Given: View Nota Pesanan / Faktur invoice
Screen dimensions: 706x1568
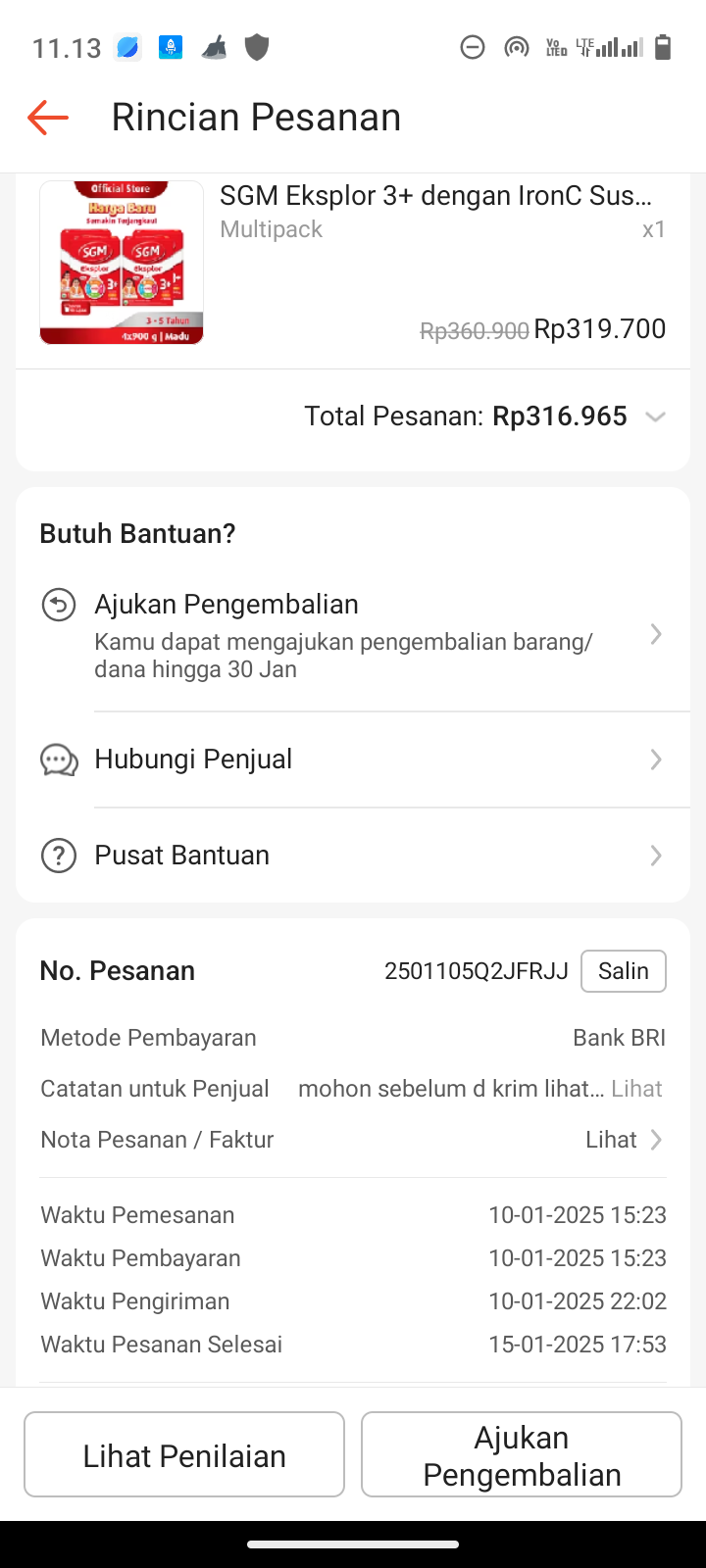Looking at the screenshot, I should 624,1140.
